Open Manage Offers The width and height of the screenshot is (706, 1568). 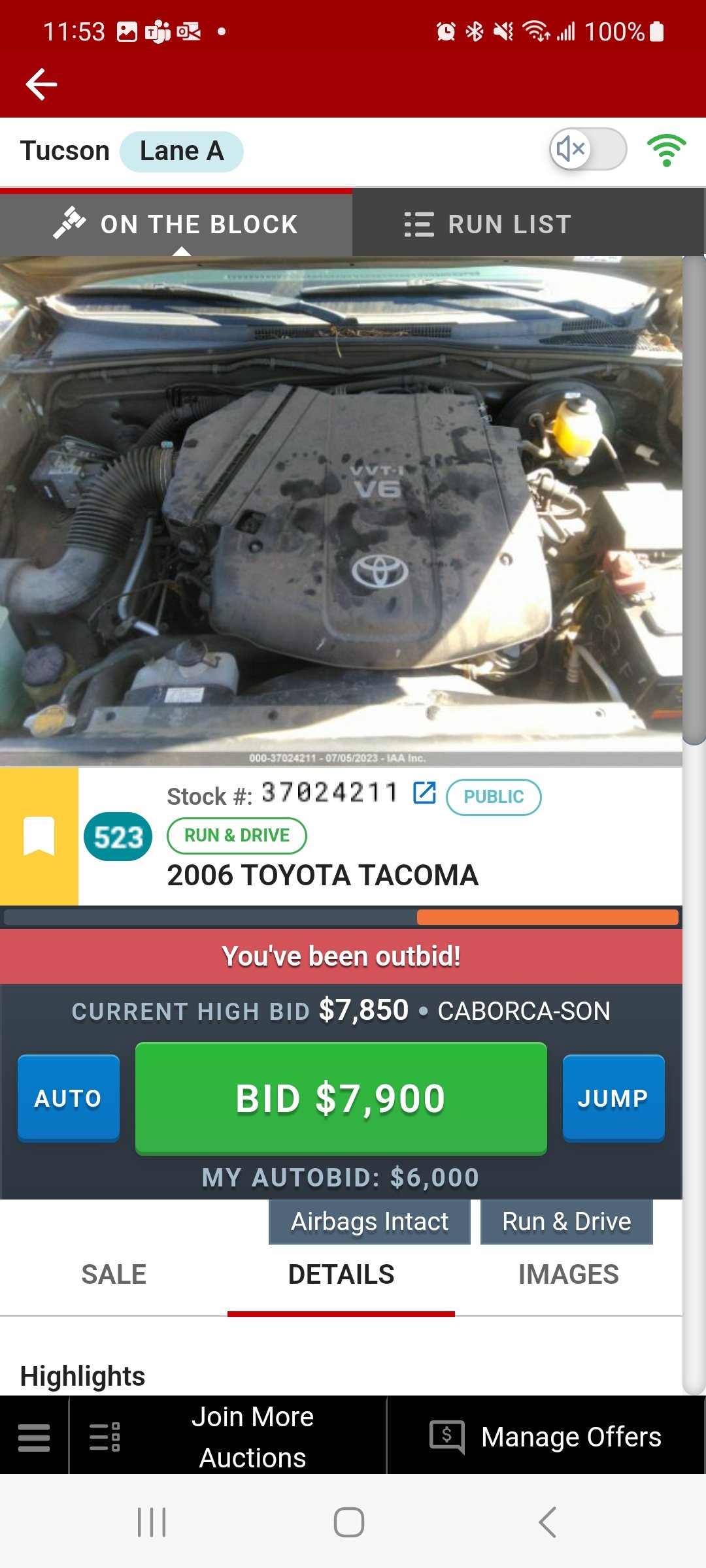[x=546, y=1437]
